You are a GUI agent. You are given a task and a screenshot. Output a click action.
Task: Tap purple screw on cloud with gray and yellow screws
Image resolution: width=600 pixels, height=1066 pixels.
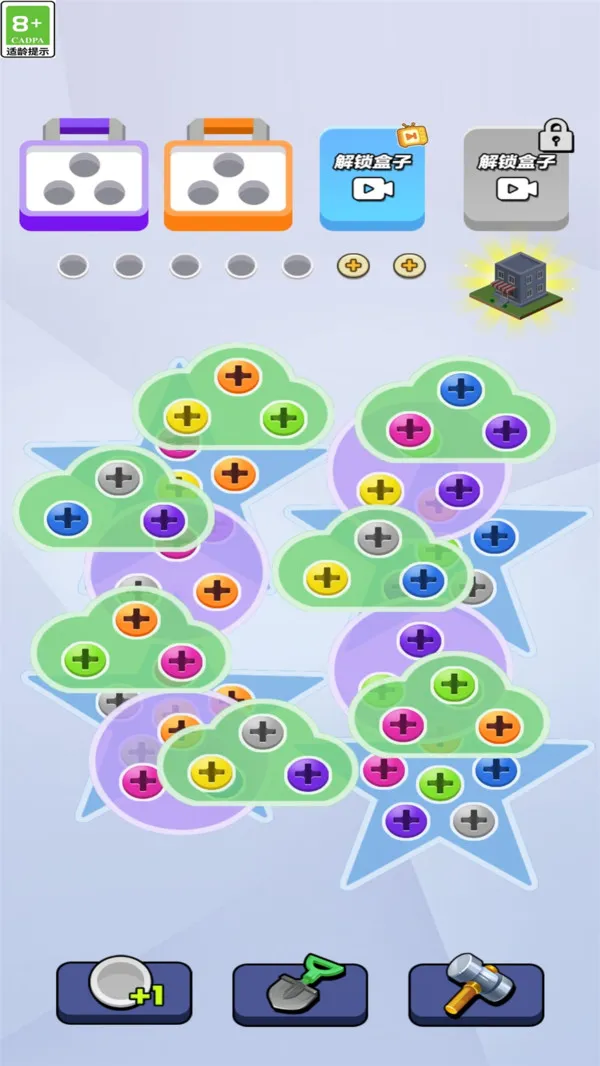point(308,773)
